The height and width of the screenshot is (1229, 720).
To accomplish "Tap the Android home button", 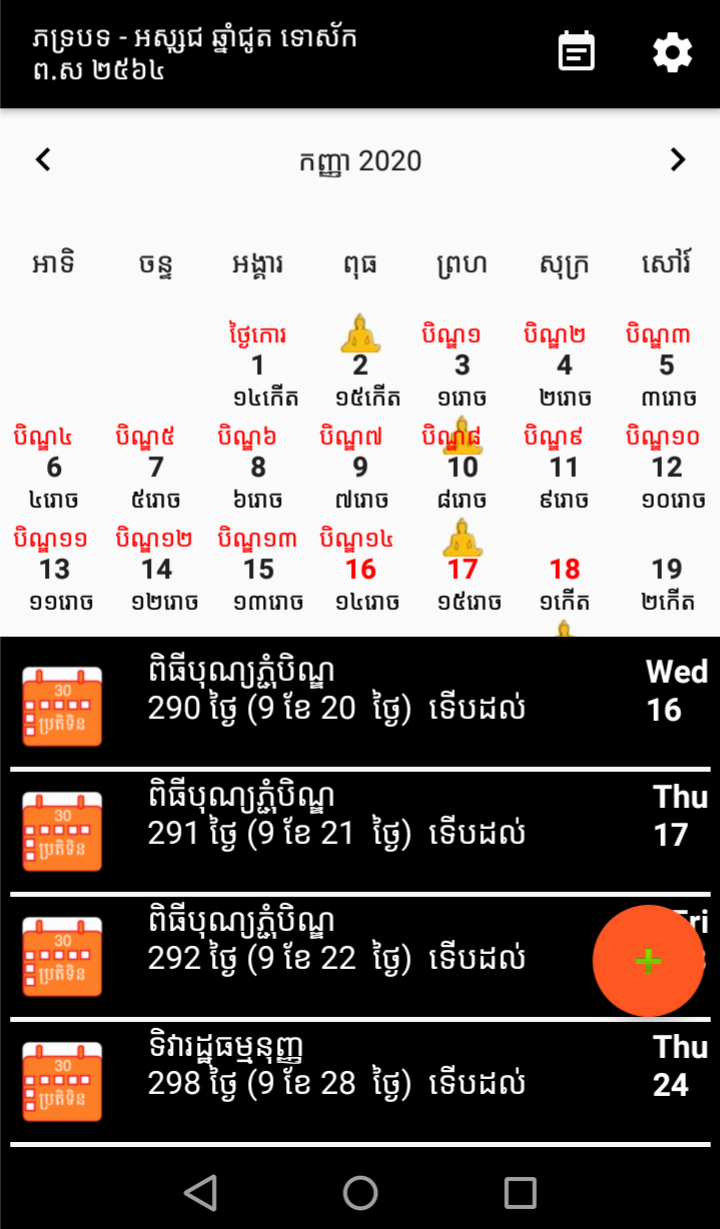I will pyautogui.click(x=360, y=1192).
